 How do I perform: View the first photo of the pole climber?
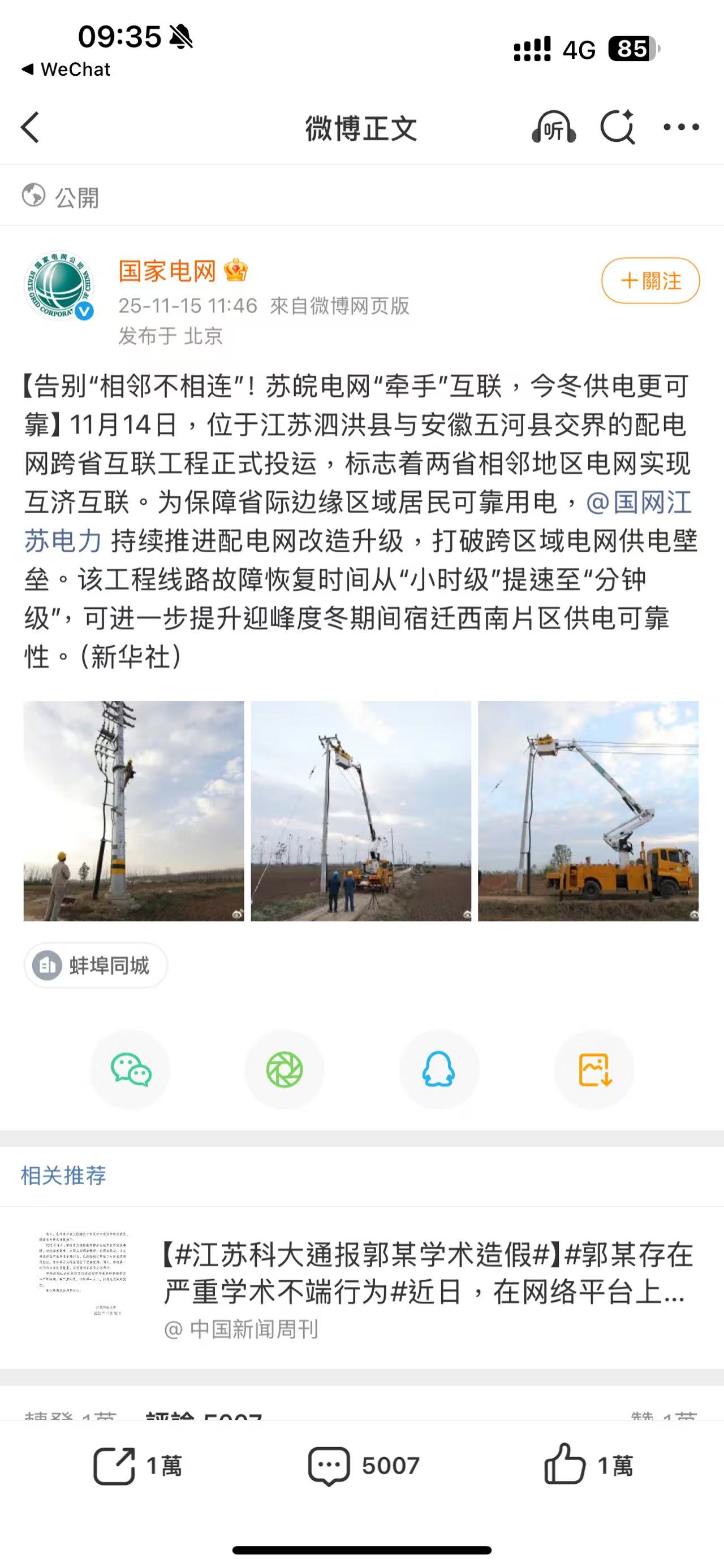(x=134, y=811)
